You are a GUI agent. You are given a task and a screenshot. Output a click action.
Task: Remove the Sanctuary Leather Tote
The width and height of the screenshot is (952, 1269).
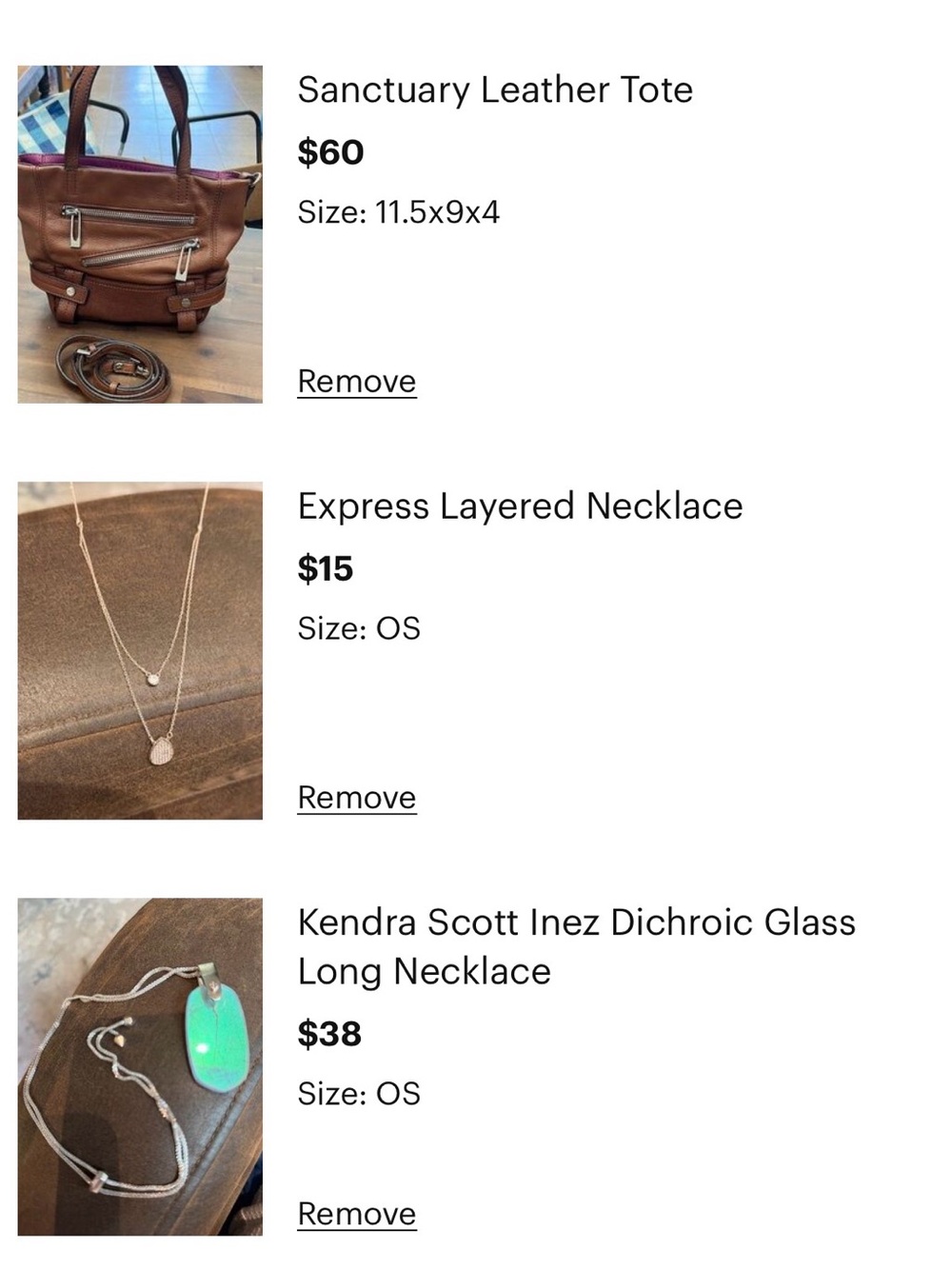(356, 381)
